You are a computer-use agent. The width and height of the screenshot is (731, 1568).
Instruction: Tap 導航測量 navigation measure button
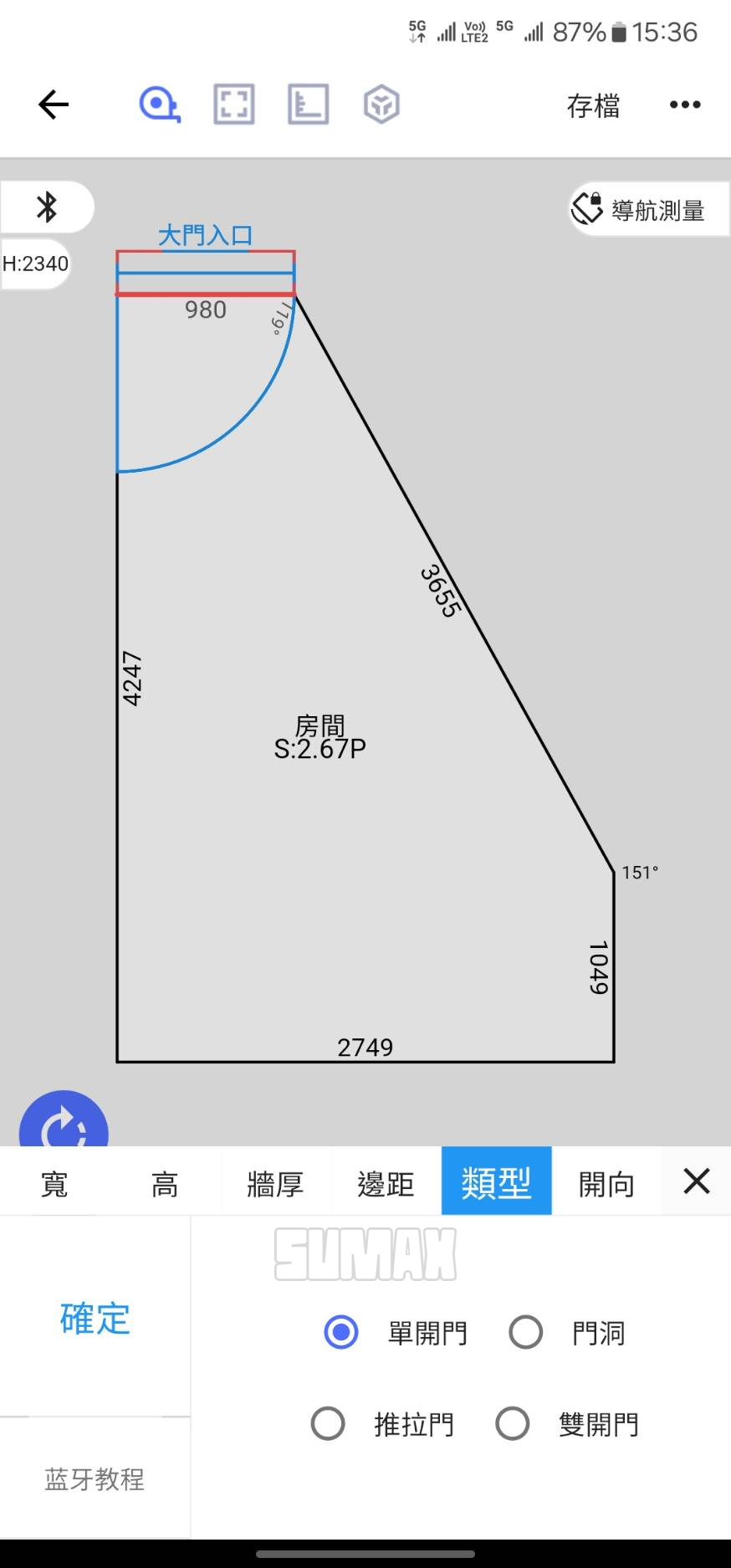click(x=640, y=209)
